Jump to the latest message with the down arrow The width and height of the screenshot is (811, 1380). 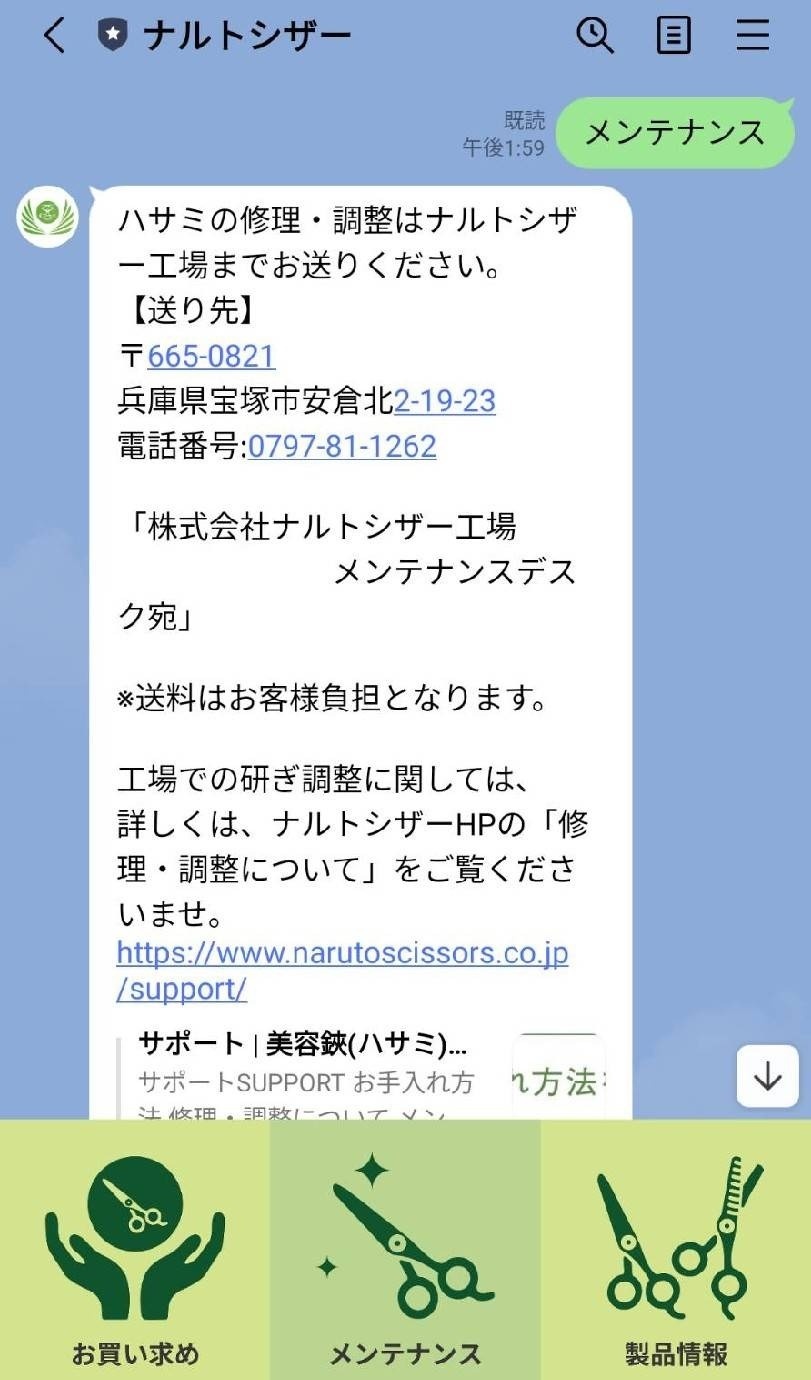pos(767,1076)
